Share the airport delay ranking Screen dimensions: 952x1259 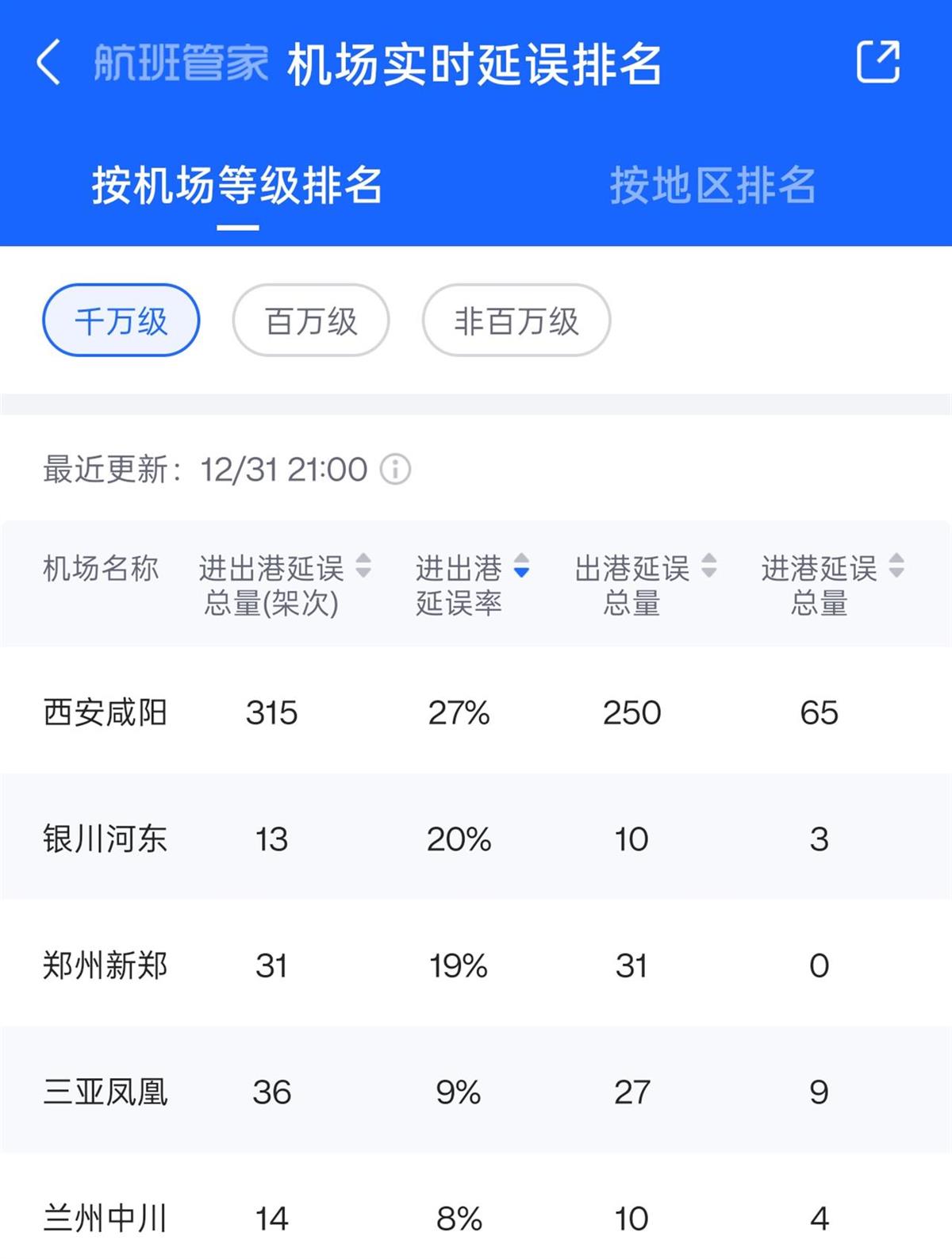click(877, 62)
